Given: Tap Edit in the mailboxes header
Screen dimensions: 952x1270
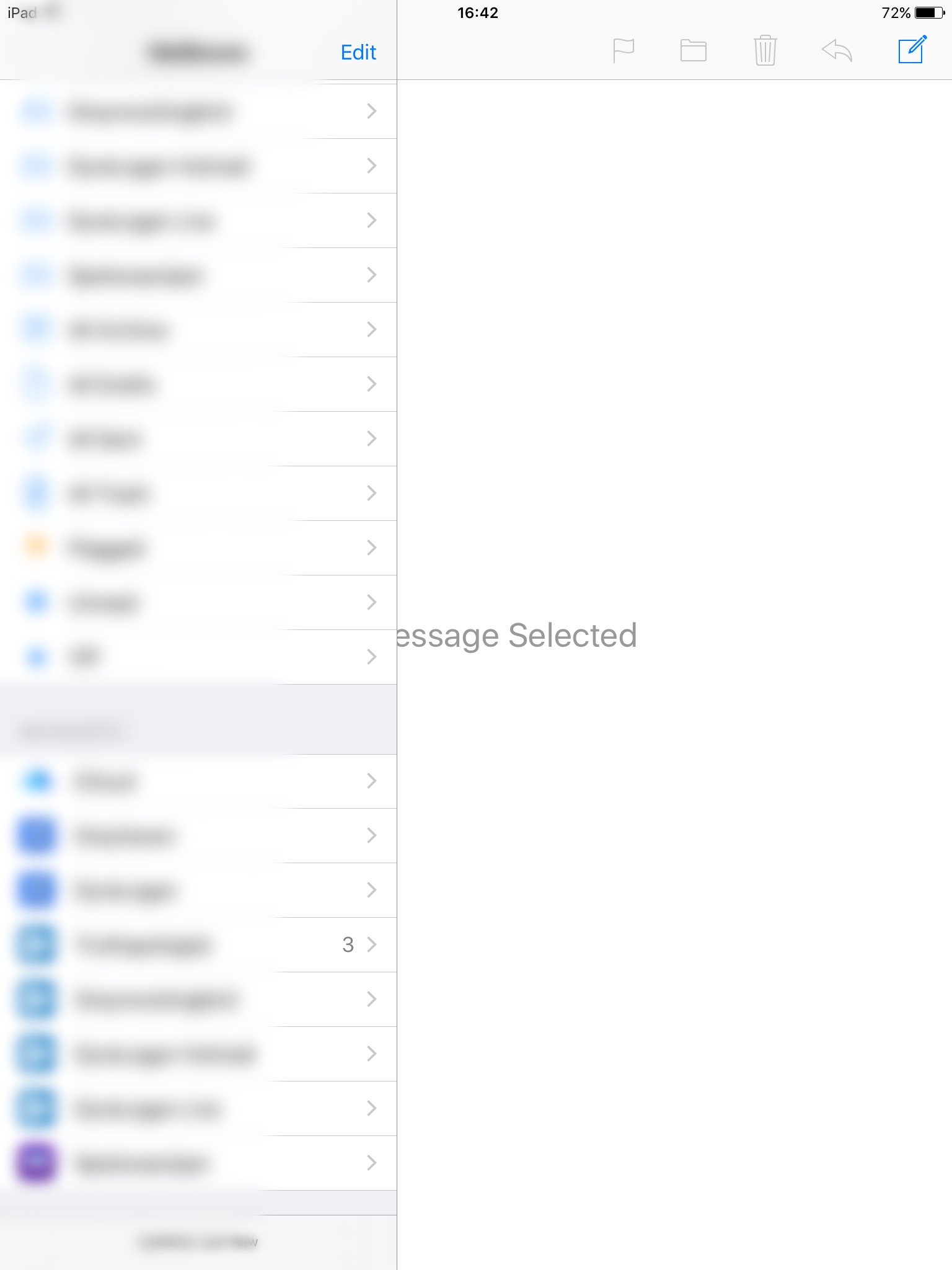Looking at the screenshot, I should (x=358, y=52).
